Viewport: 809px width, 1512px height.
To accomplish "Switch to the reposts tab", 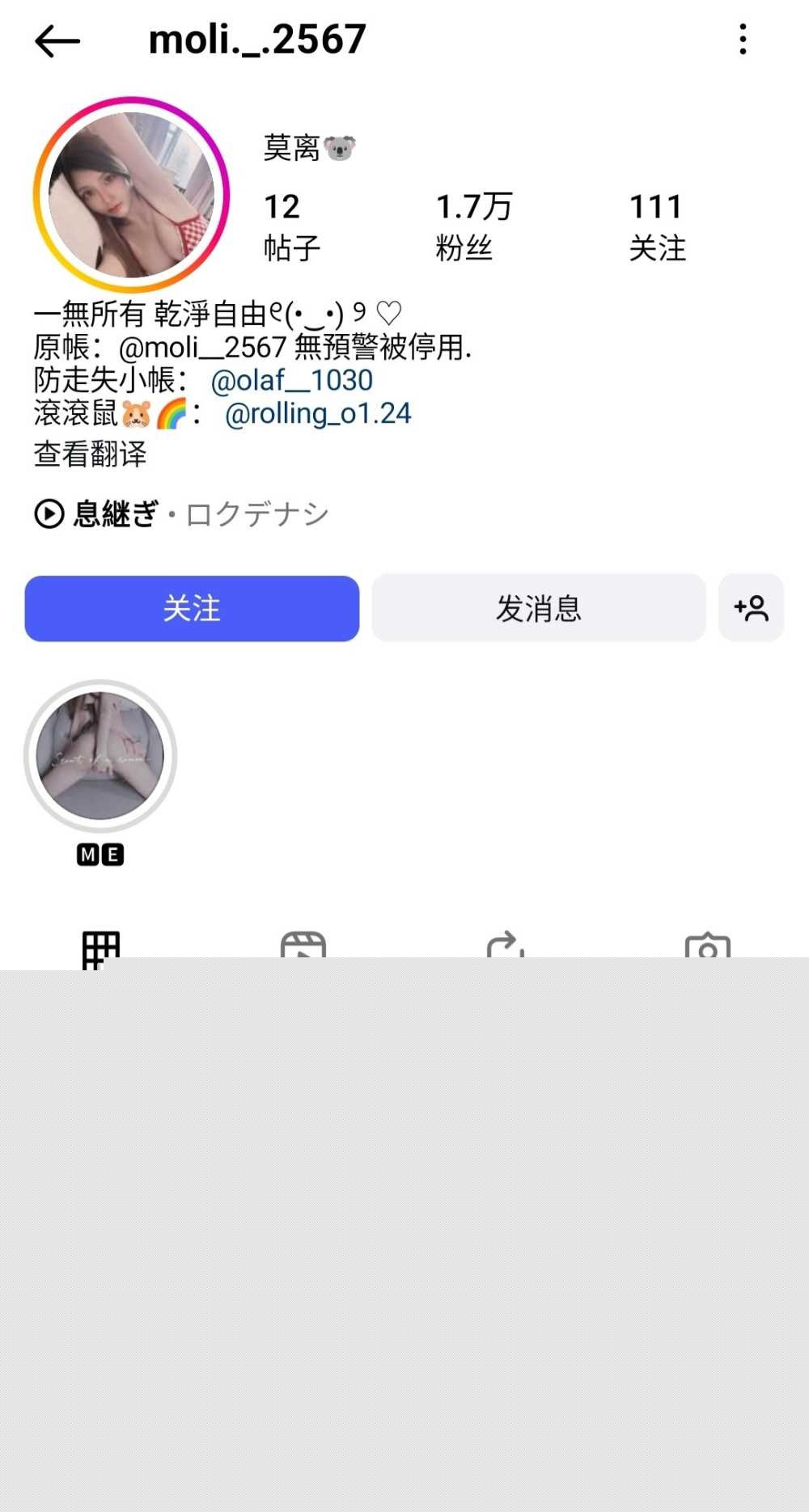I will [x=506, y=945].
